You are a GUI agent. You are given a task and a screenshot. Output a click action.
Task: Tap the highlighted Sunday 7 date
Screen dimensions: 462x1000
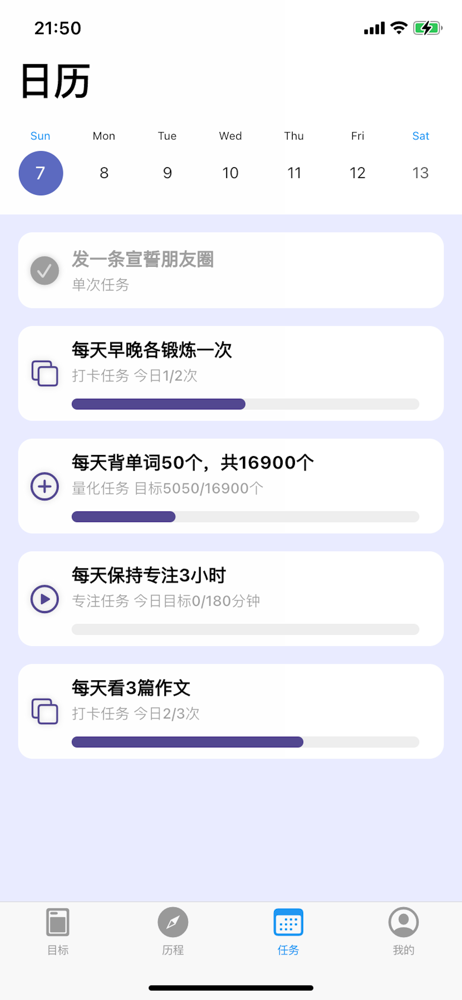point(41,173)
